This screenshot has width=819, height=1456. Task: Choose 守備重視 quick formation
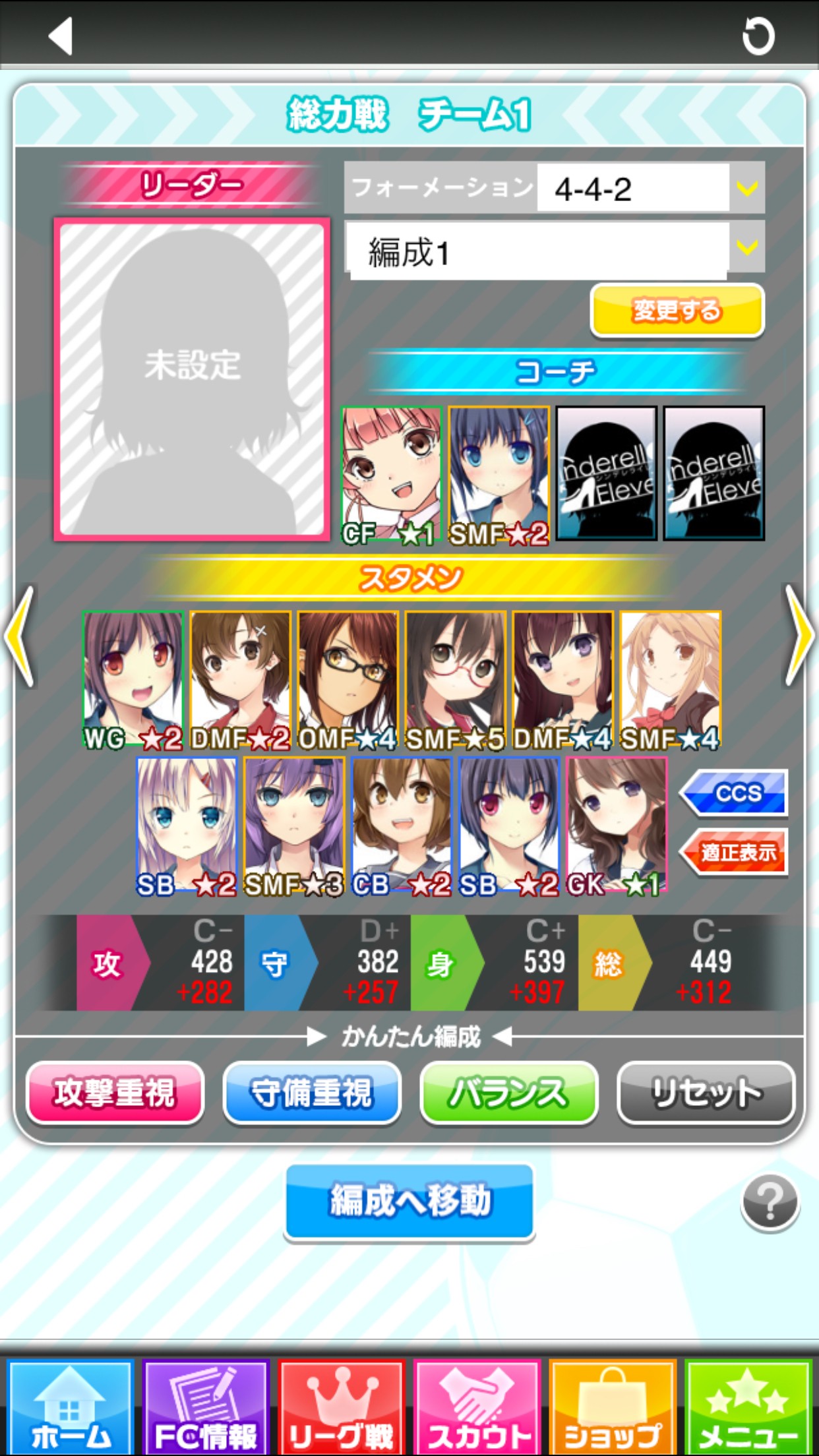(x=312, y=1093)
